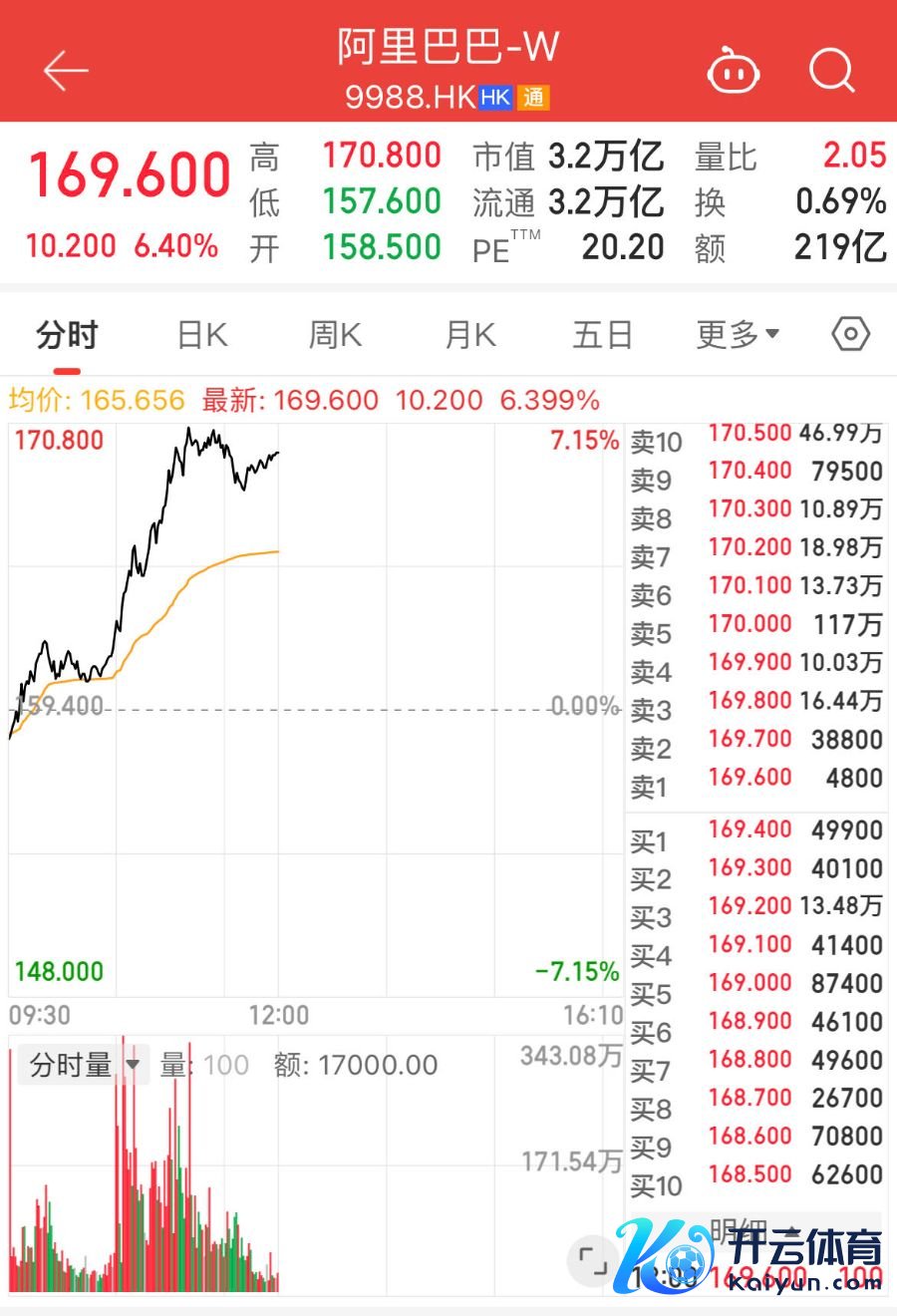
Task: Open the 分时量 indicator dropdown
Action: click(84, 1065)
